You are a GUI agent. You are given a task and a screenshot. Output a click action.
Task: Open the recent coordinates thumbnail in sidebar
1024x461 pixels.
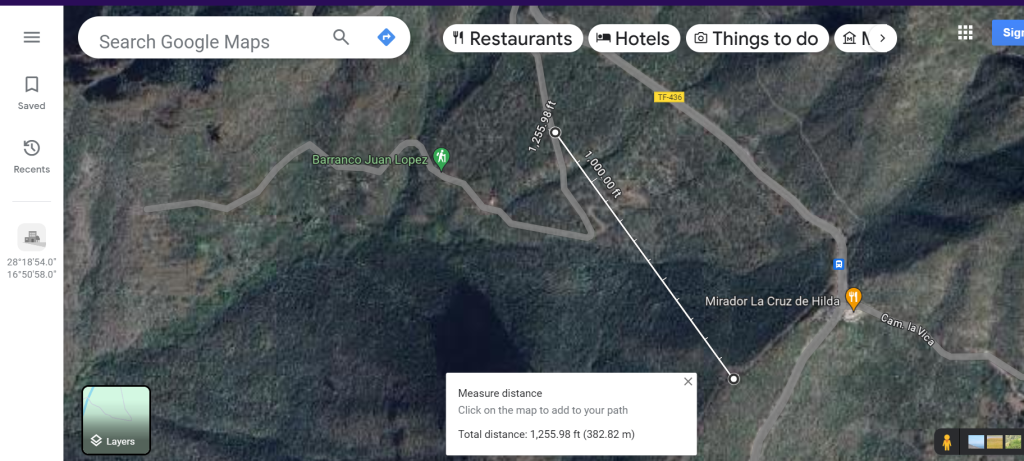click(x=31, y=238)
